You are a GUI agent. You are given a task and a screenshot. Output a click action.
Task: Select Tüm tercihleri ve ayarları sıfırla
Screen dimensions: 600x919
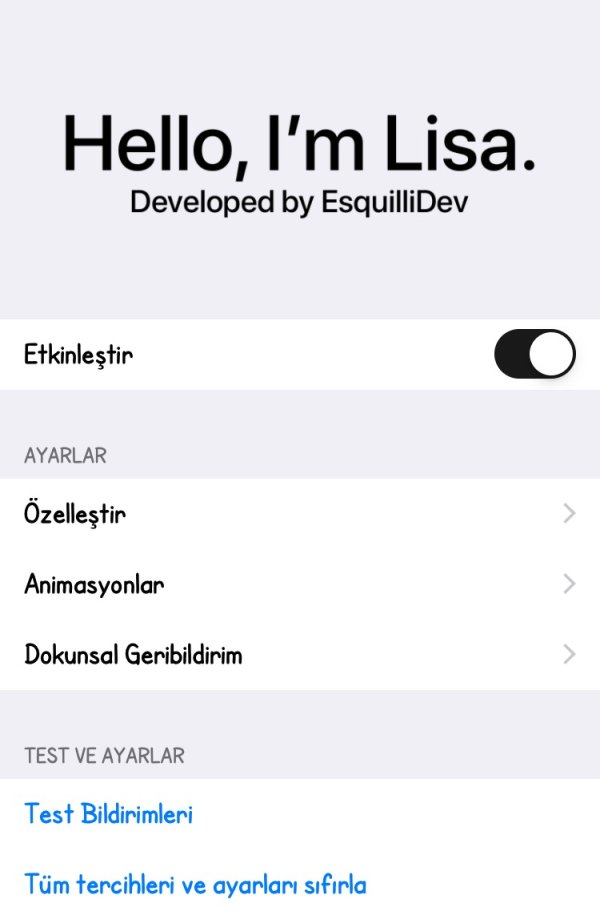(x=195, y=885)
